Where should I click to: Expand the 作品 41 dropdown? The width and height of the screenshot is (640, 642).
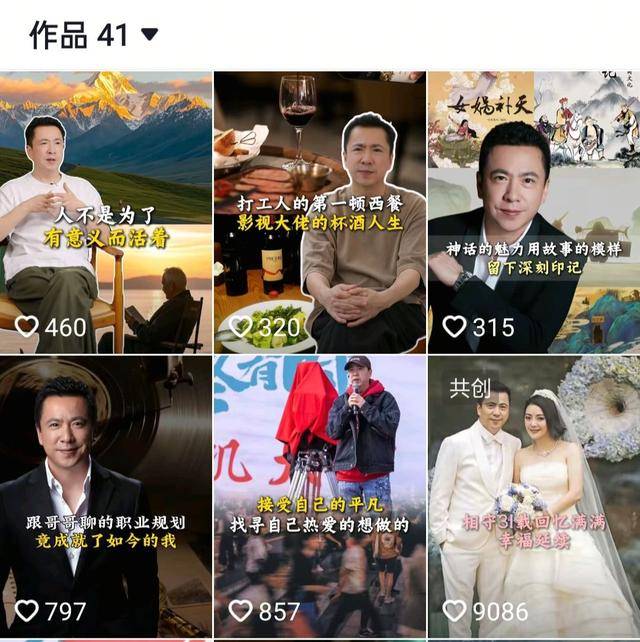pyautogui.click(x=149, y=35)
